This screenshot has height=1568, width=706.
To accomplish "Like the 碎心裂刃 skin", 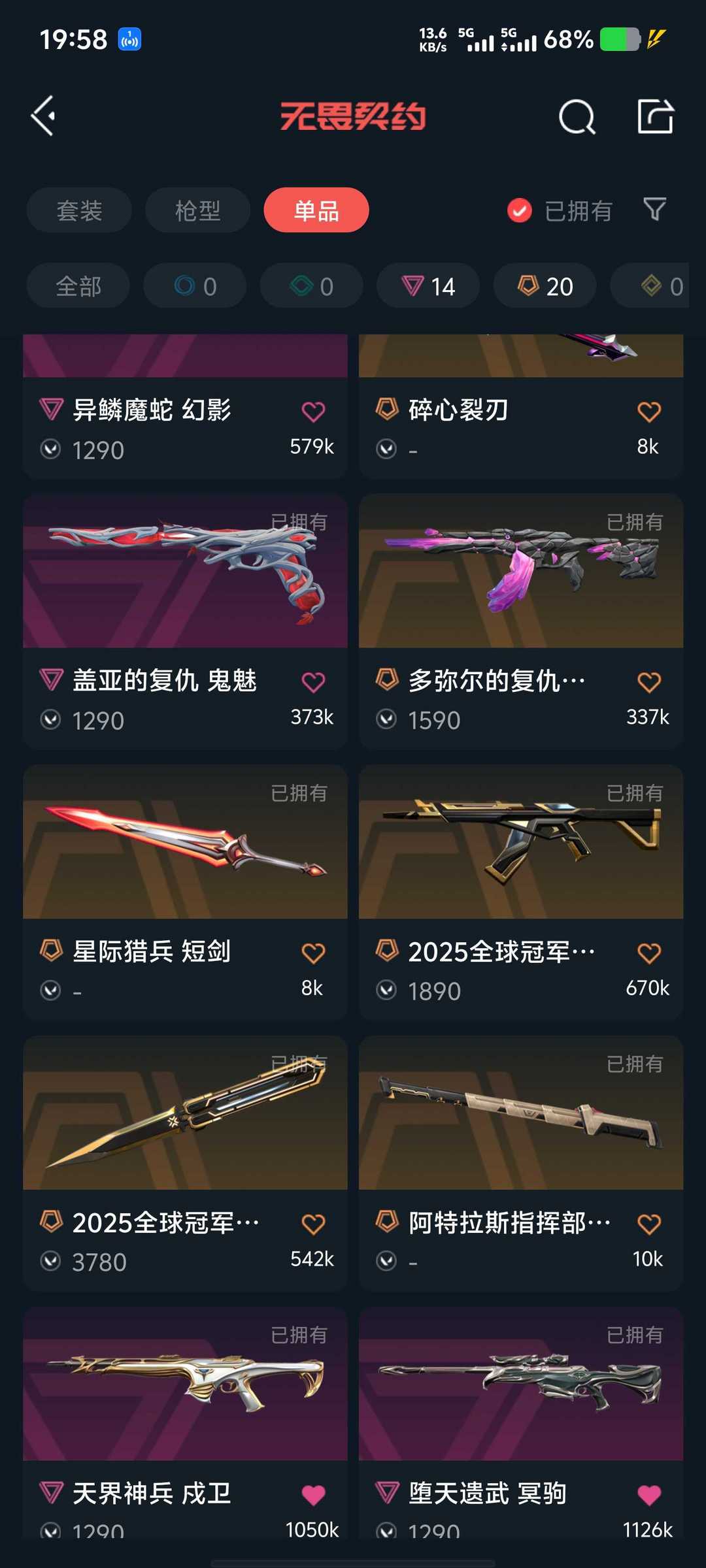I will (x=648, y=412).
